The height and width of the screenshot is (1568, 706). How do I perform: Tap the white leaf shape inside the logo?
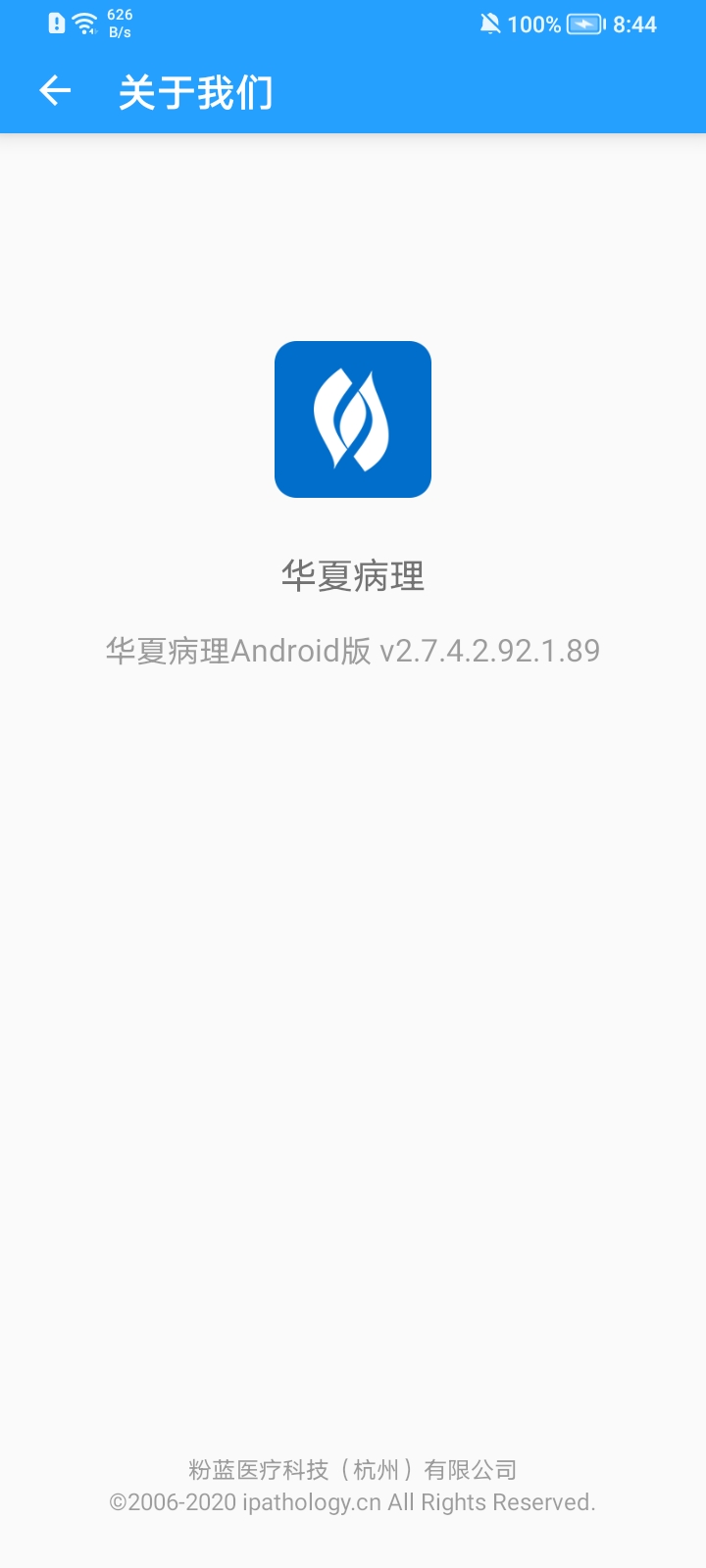[353, 417]
